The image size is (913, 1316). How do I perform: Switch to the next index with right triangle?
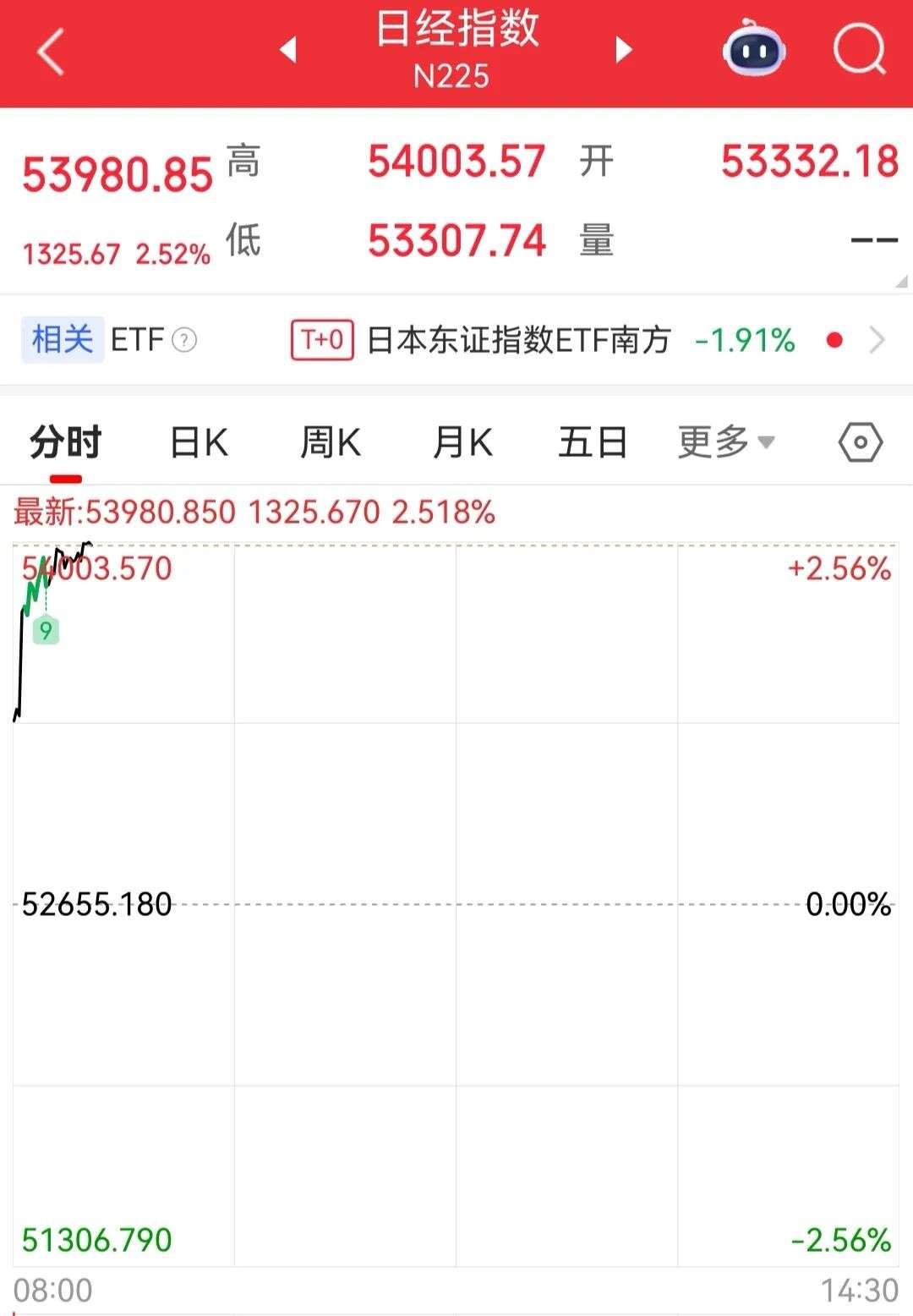coord(624,50)
